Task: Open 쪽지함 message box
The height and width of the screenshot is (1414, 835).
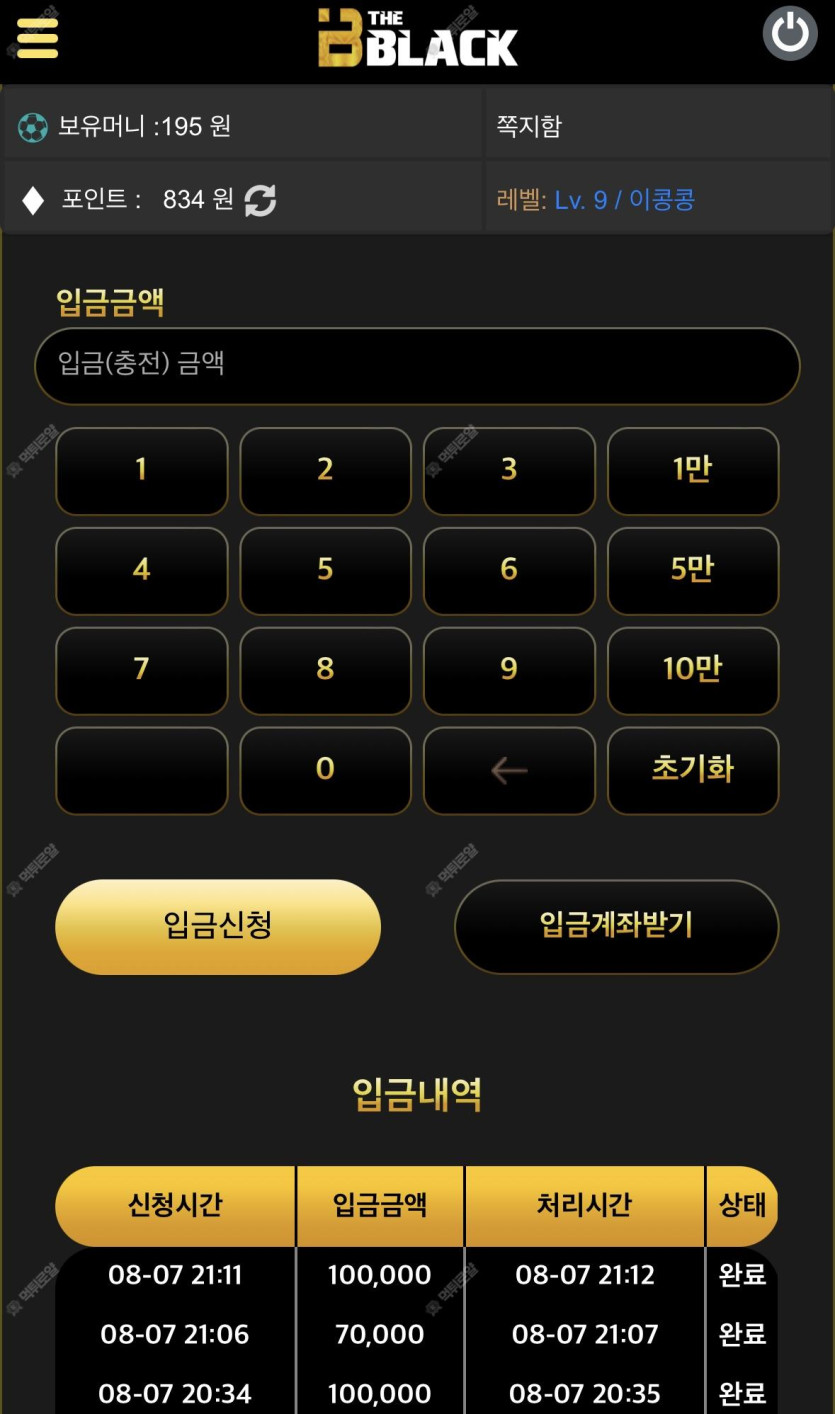Action: 529,126
